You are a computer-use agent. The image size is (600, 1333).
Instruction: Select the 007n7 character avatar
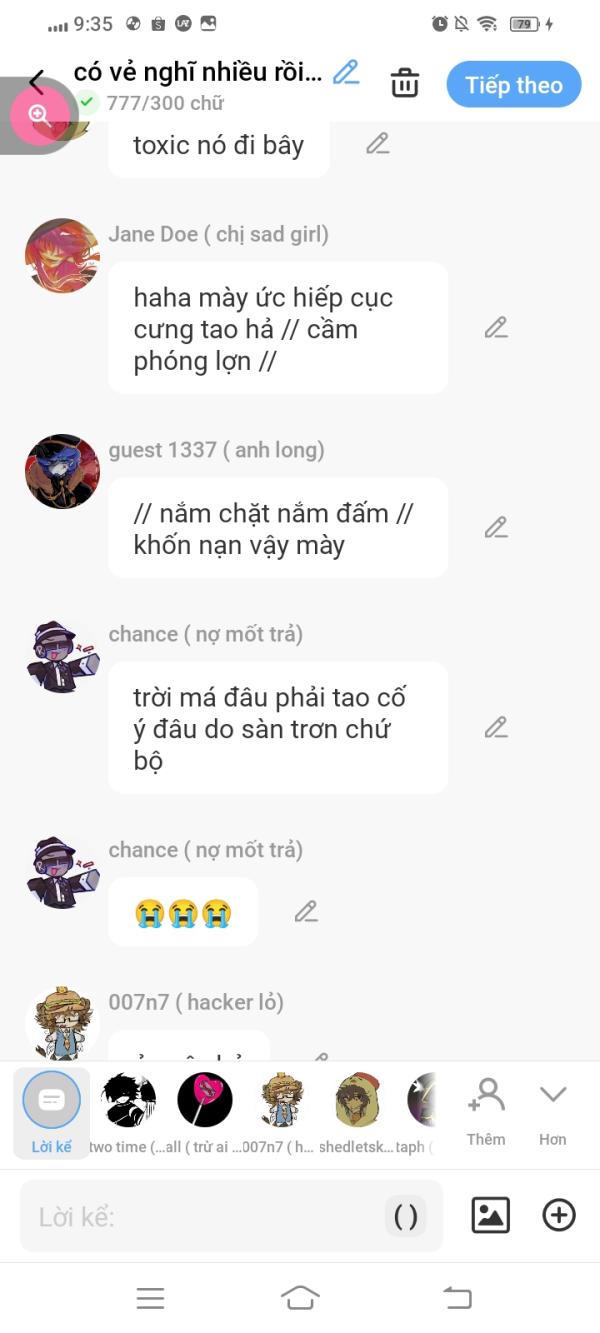[x=281, y=1101]
